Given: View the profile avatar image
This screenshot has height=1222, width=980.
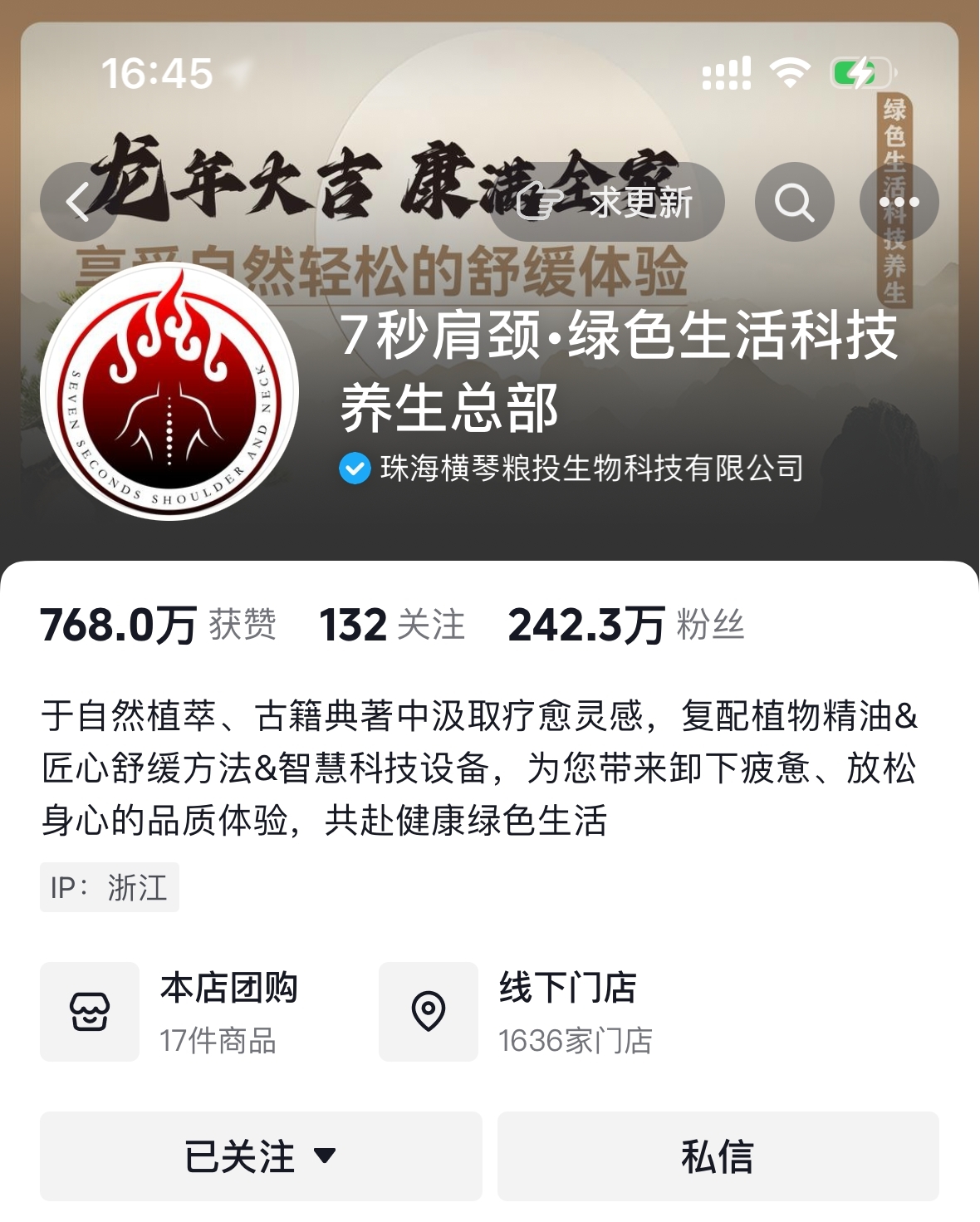Looking at the screenshot, I should pyautogui.click(x=169, y=392).
